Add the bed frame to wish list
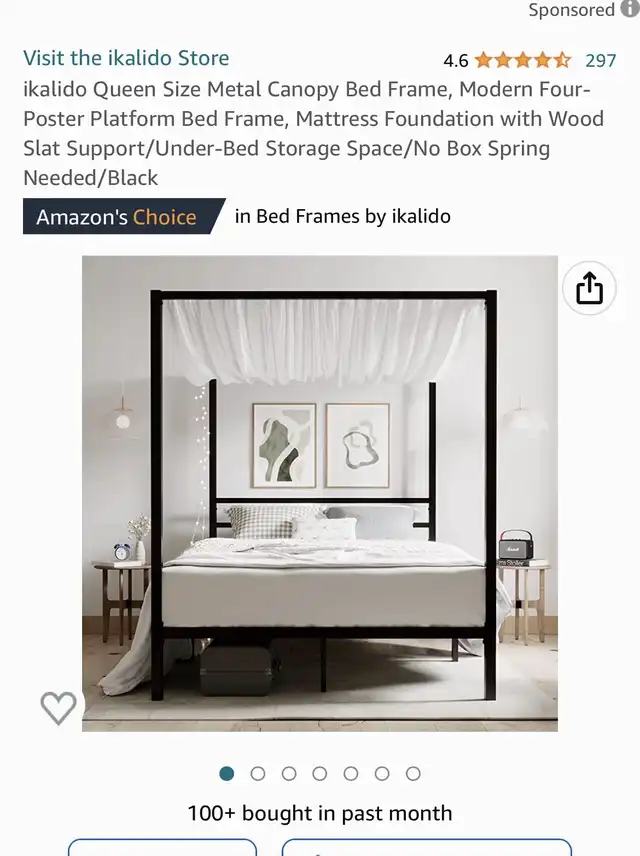Viewport: 640px width, 856px height. click(x=58, y=708)
